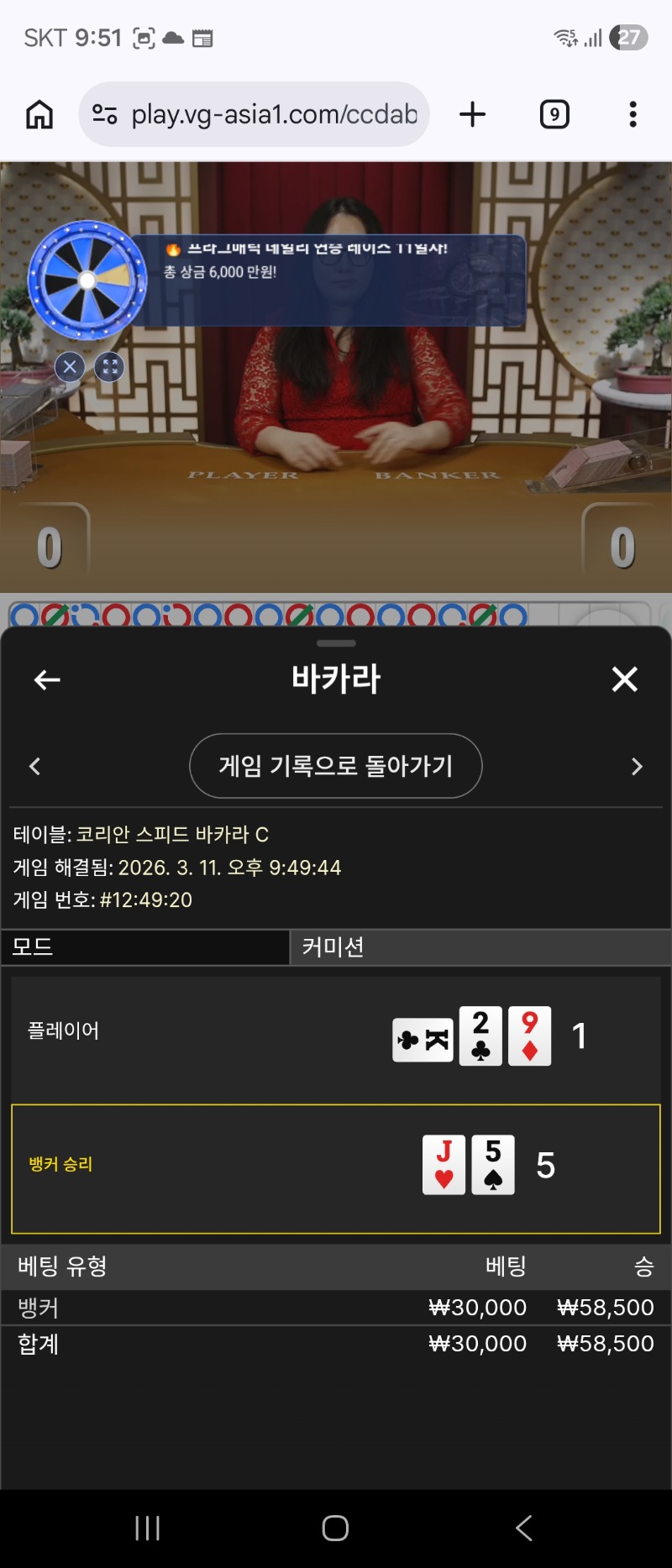Open the tab switcher showing 9 tabs
Screen dimensions: 672x1568
(x=554, y=114)
